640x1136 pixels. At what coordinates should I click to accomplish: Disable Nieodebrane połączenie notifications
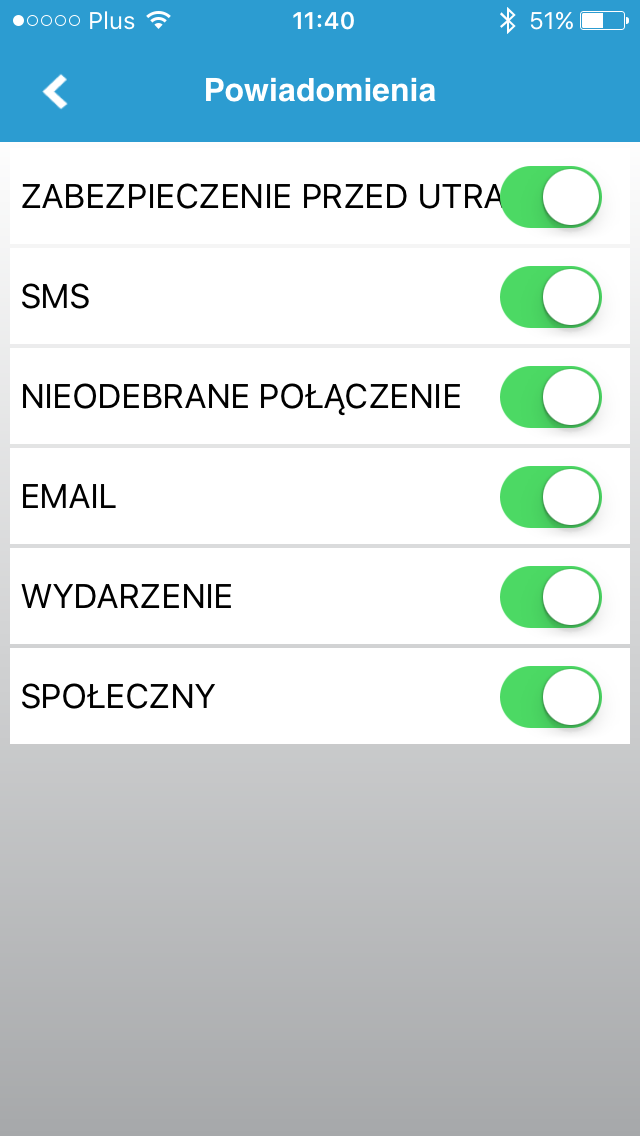pos(551,397)
